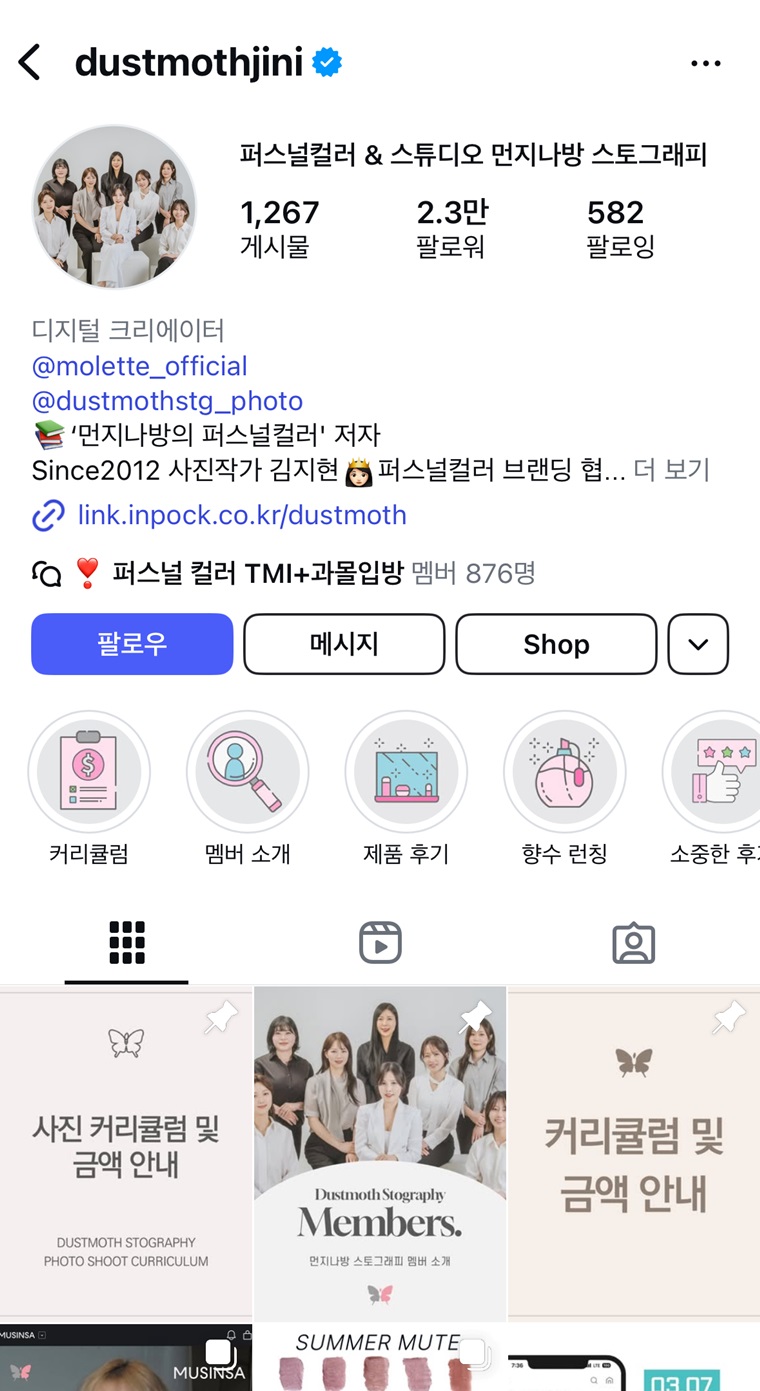Open the @dustmothstg_photo mention link

pyautogui.click(x=167, y=401)
